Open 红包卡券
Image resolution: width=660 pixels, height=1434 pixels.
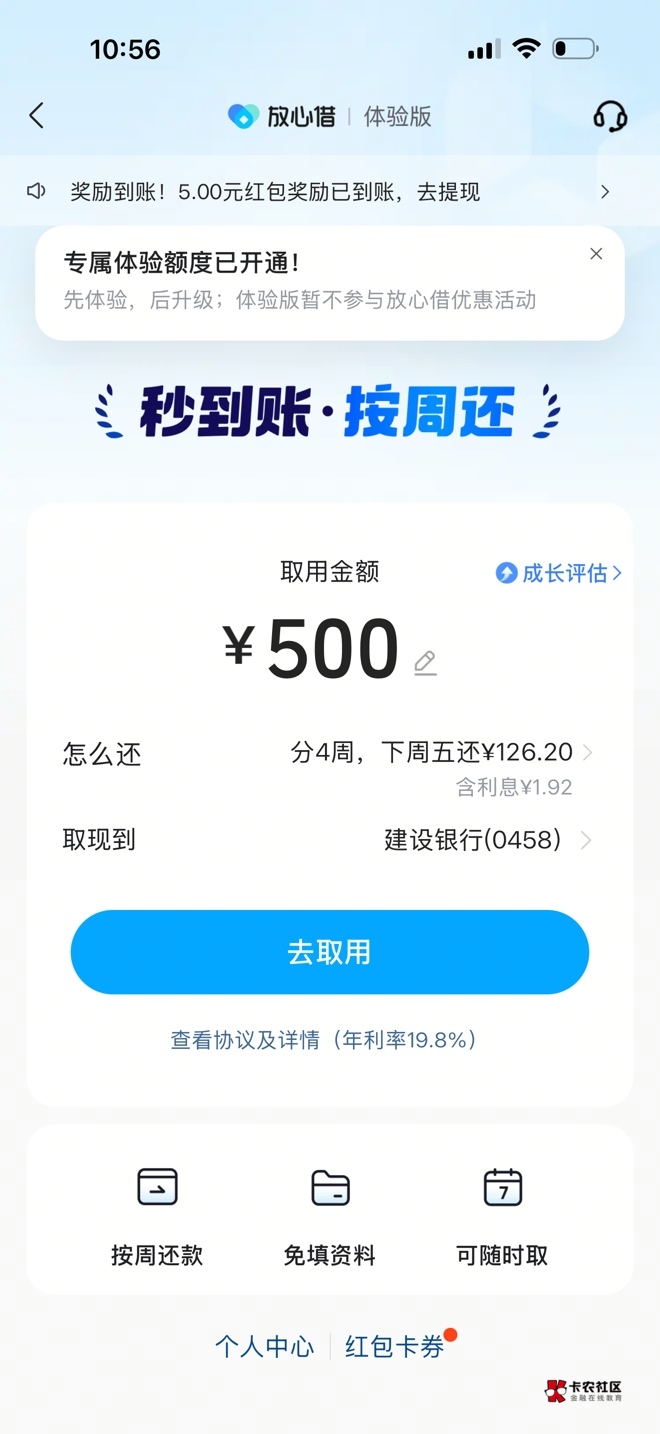tap(395, 1347)
